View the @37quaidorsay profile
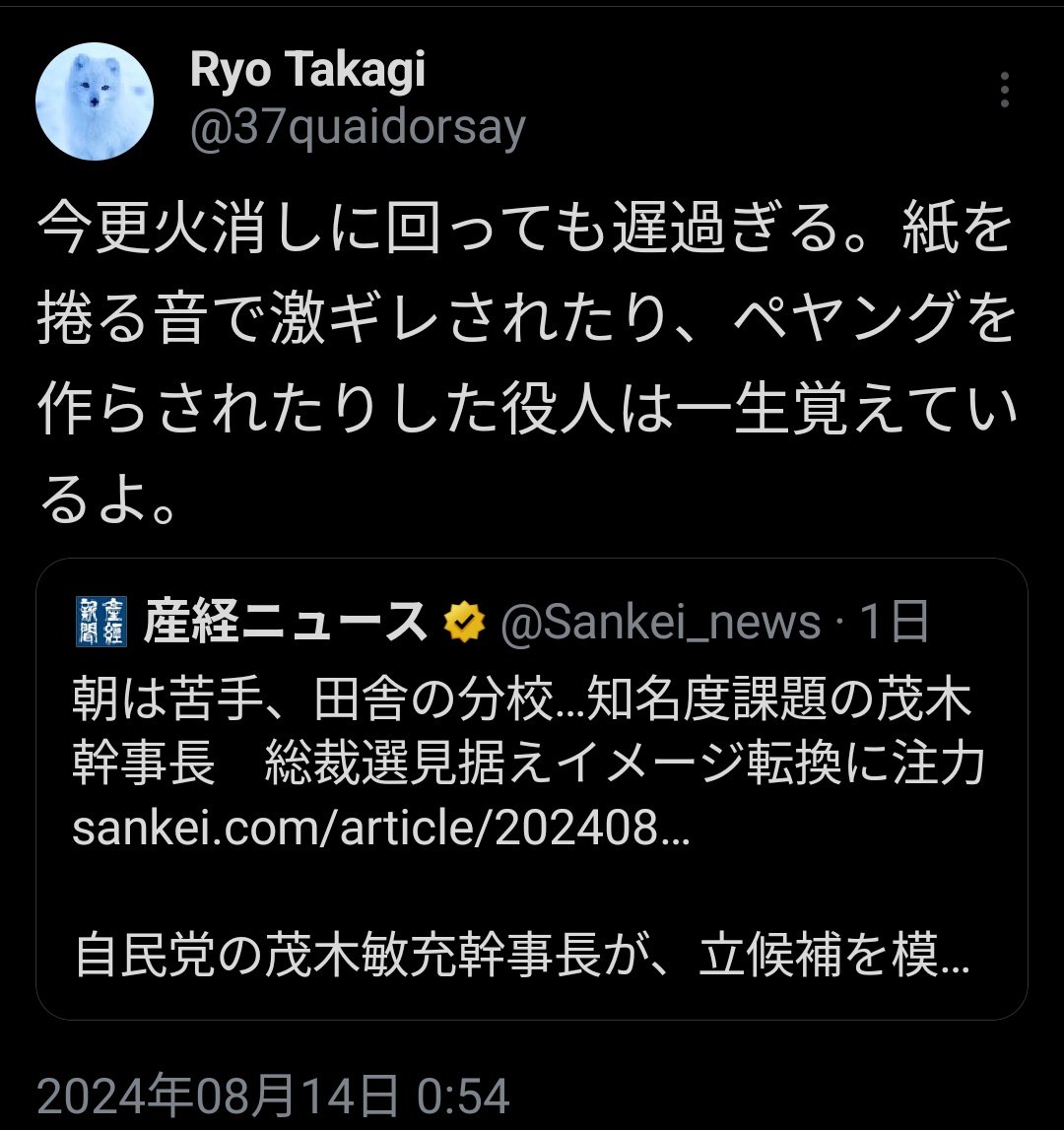This screenshot has height=1130, width=1064. coord(358,129)
